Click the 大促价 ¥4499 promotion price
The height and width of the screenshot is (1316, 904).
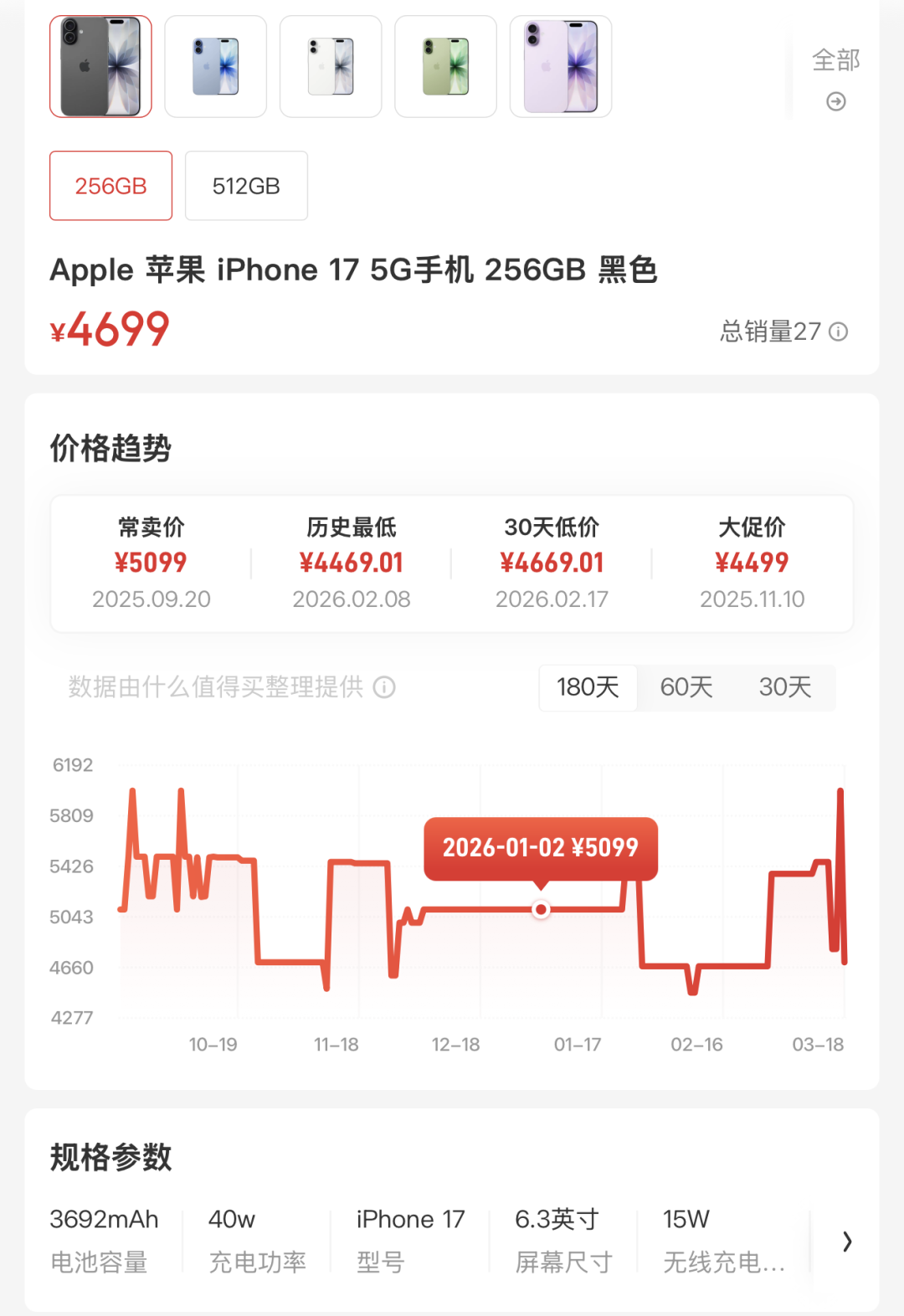pyautogui.click(x=752, y=562)
